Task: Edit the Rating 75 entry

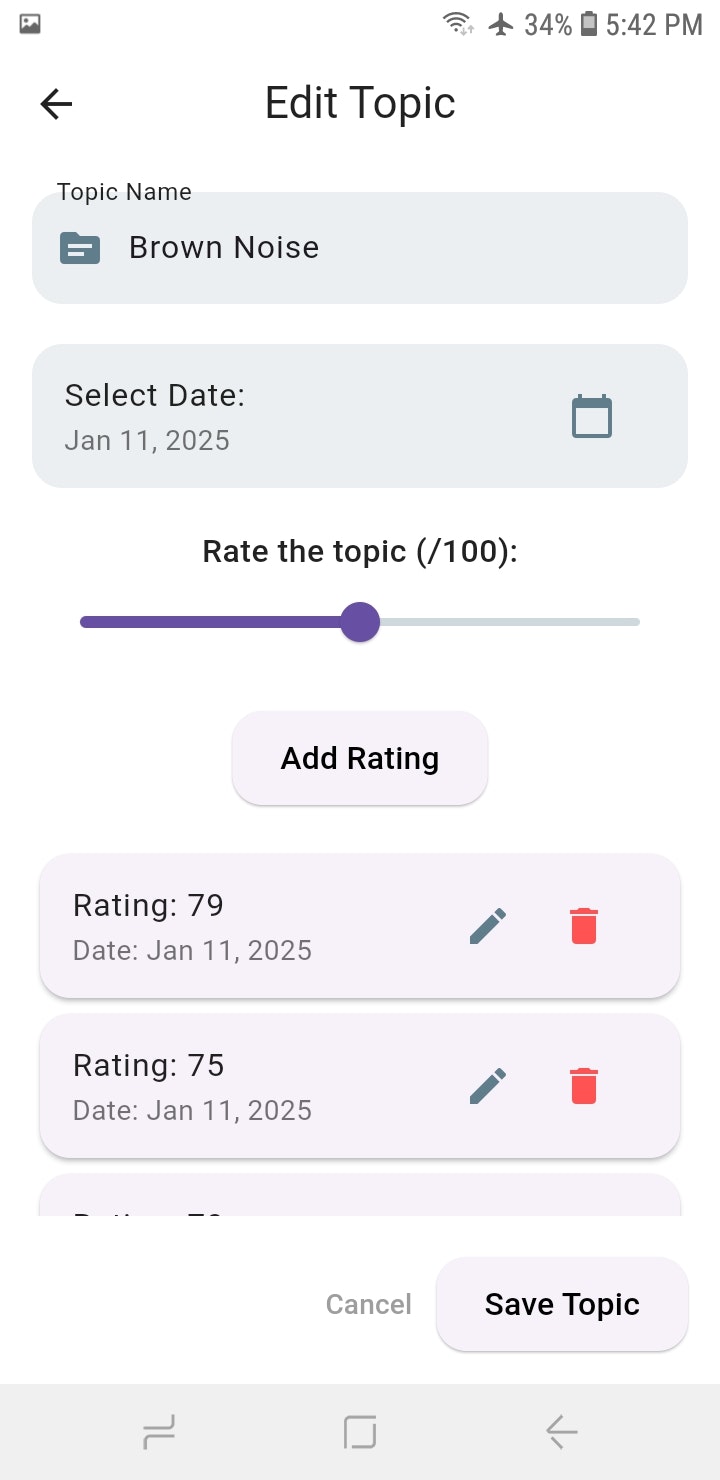Action: (488, 1086)
